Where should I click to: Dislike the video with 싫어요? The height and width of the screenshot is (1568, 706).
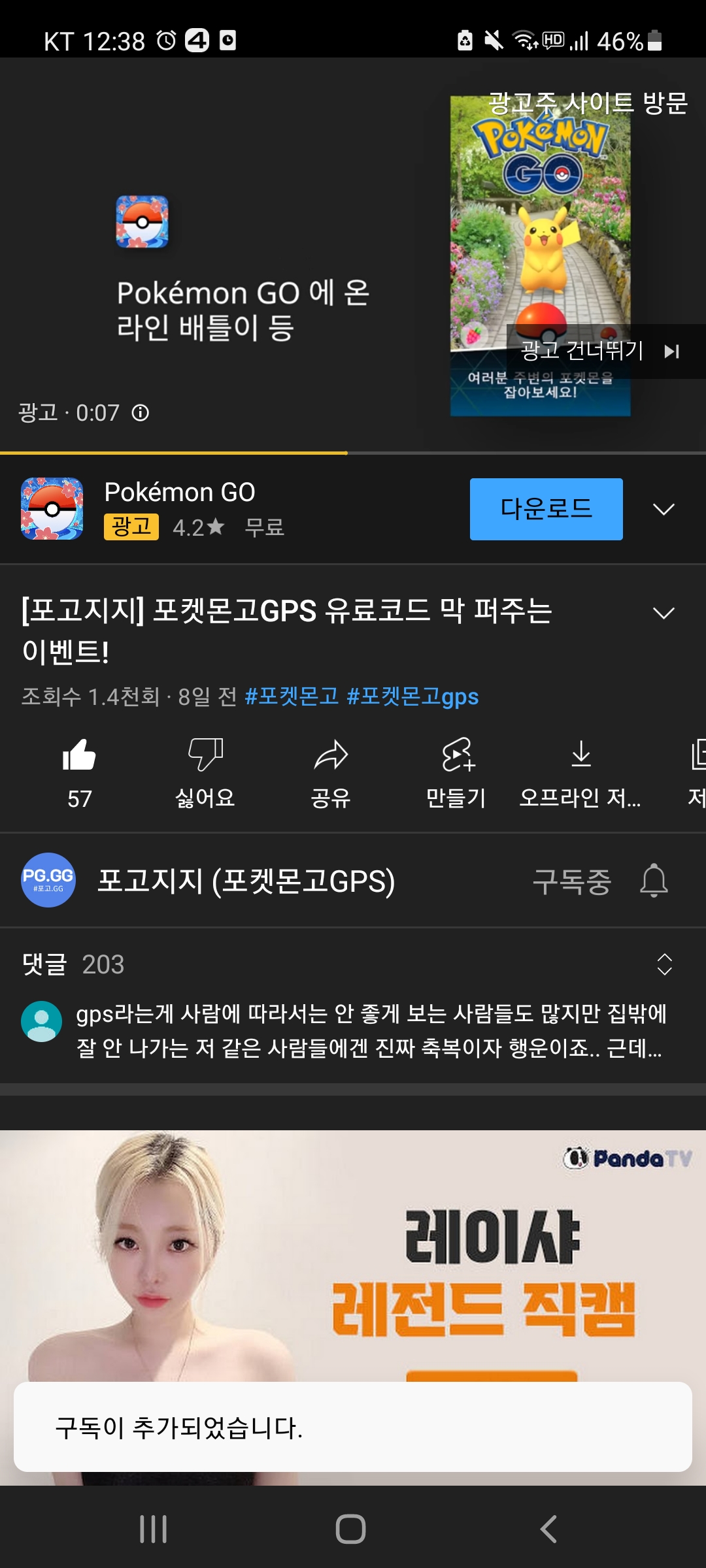pos(205,772)
